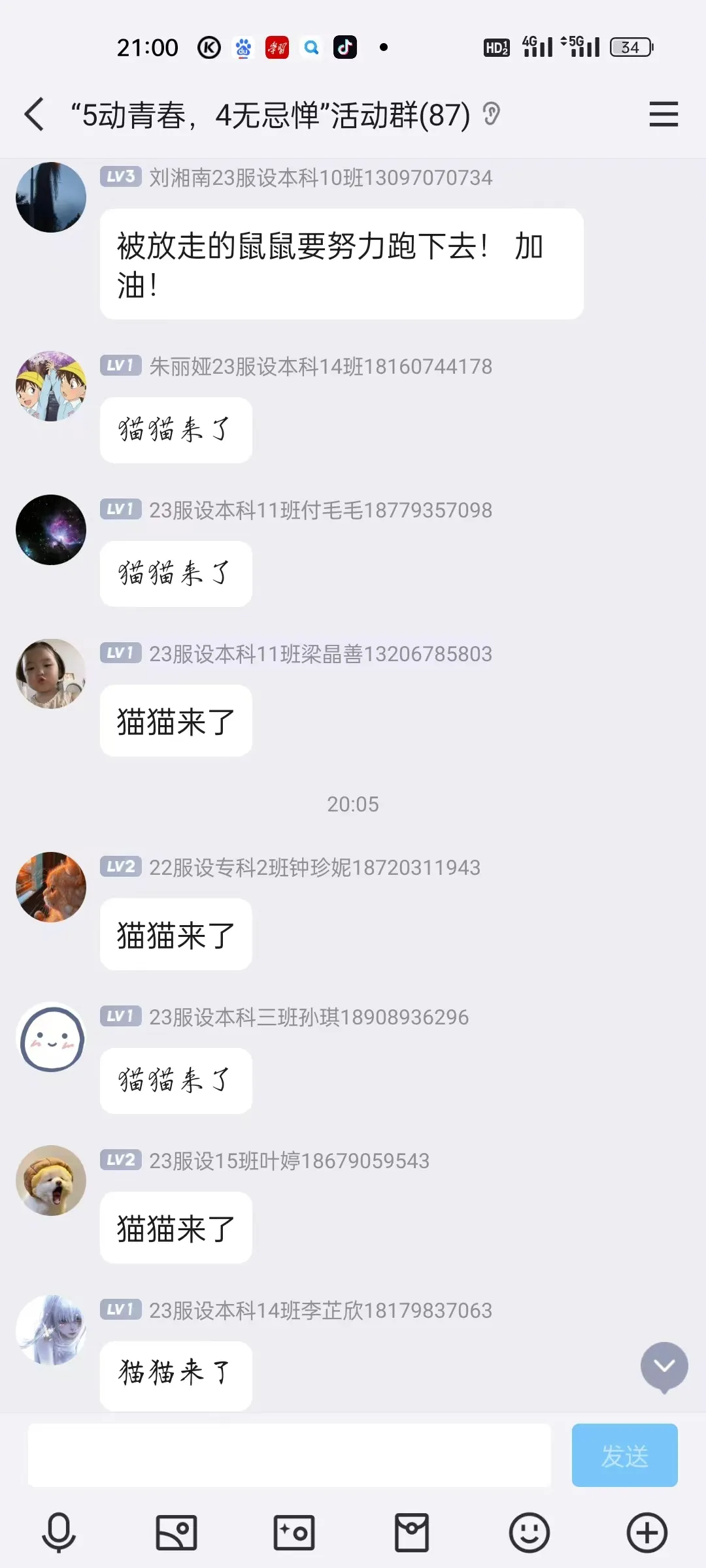The width and height of the screenshot is (706, 1568).
Task: Tap the message input field
Action: (289, 1456)
